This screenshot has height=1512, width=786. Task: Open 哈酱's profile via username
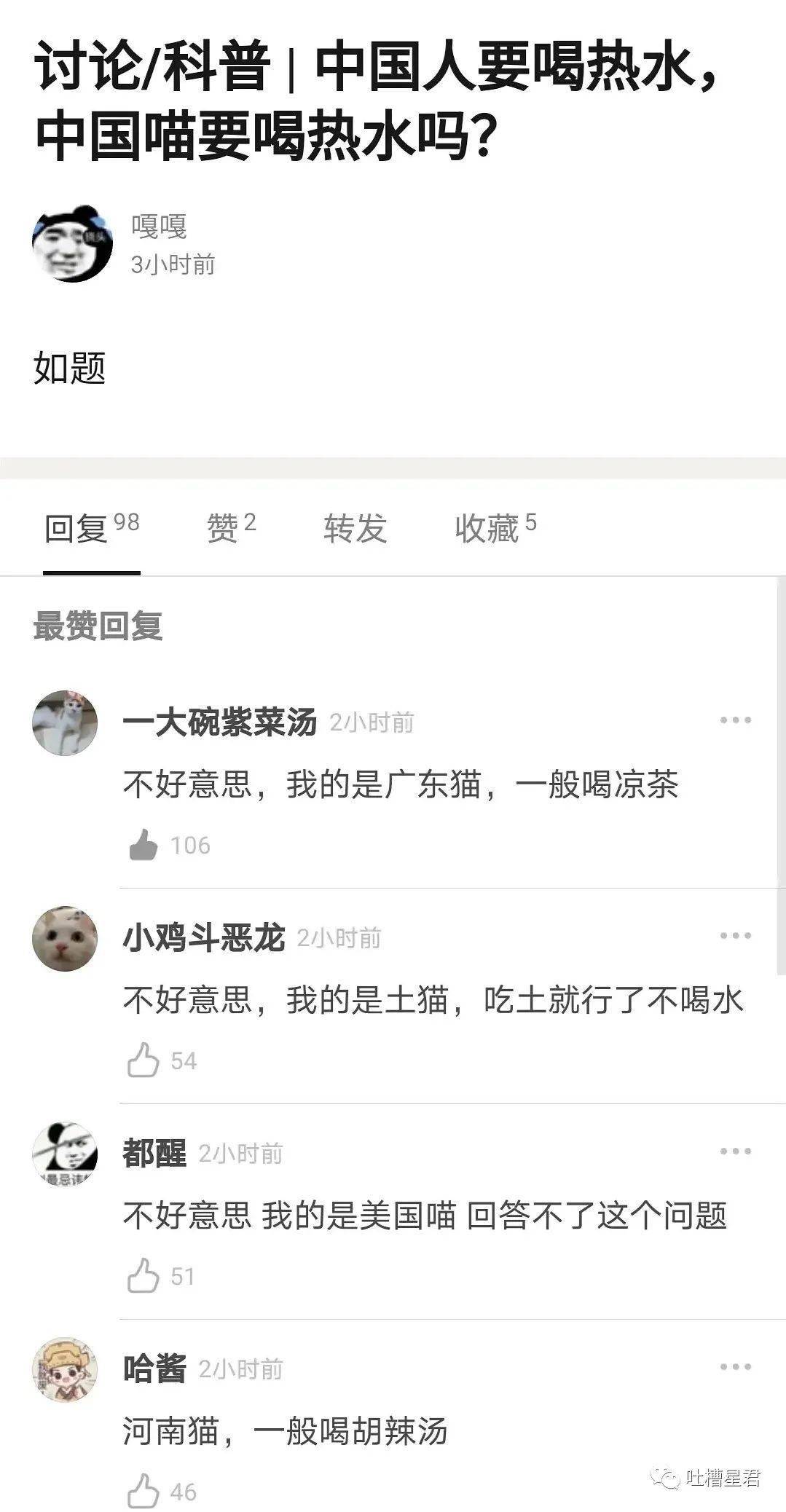[x=154, y=1369]
